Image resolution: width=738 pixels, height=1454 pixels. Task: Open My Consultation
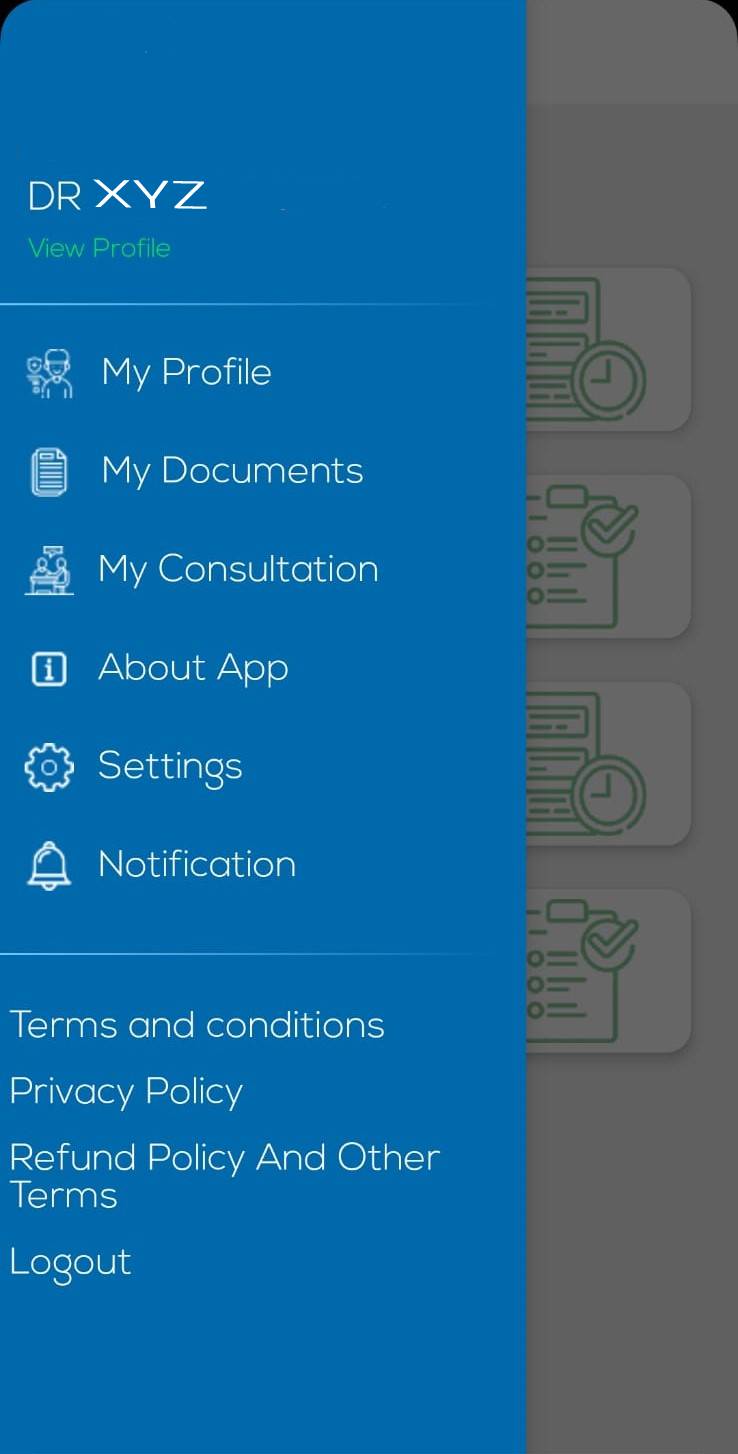(237, 569)
